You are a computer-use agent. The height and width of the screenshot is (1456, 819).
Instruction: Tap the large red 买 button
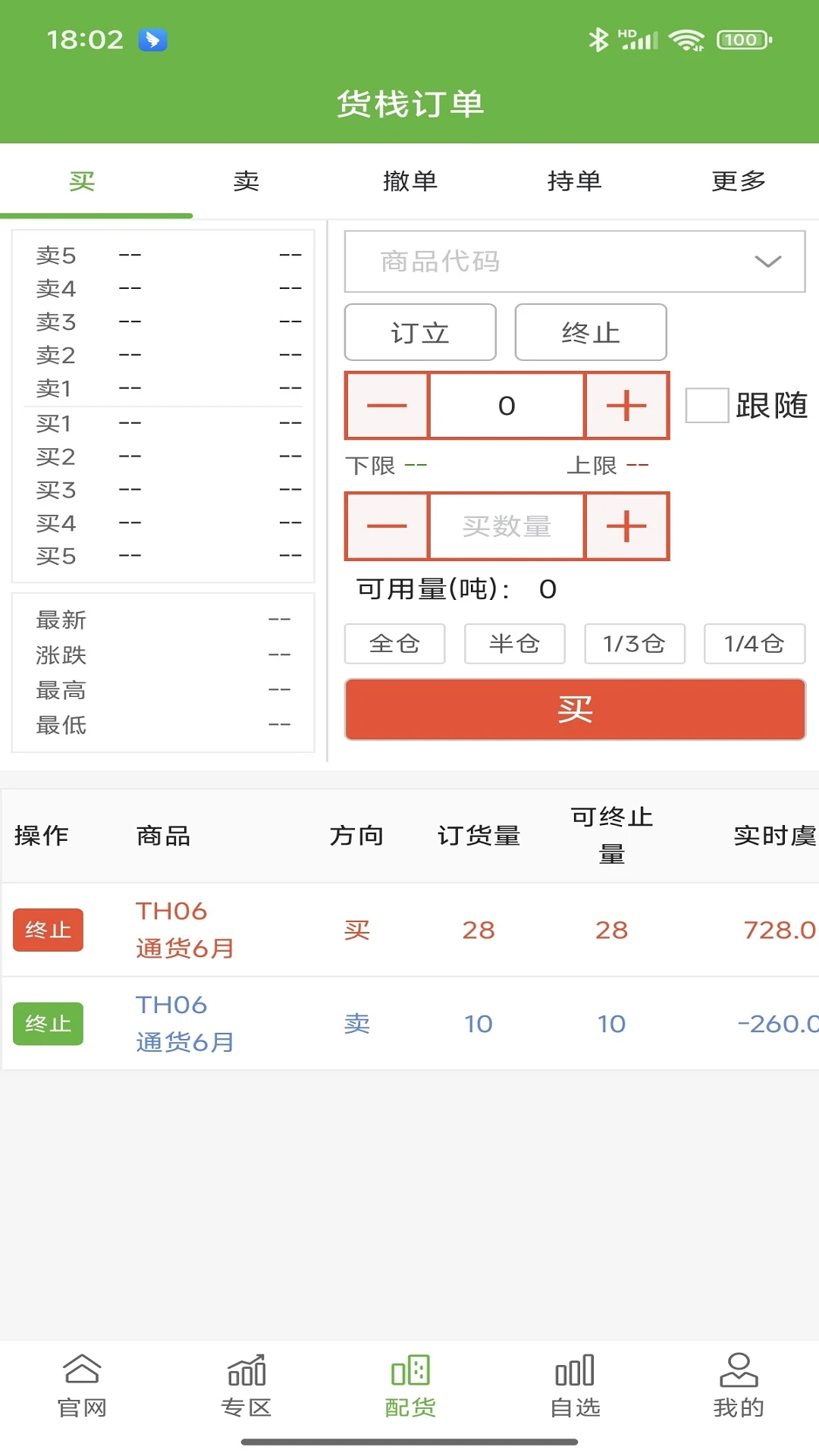click(x=574, y=710)
